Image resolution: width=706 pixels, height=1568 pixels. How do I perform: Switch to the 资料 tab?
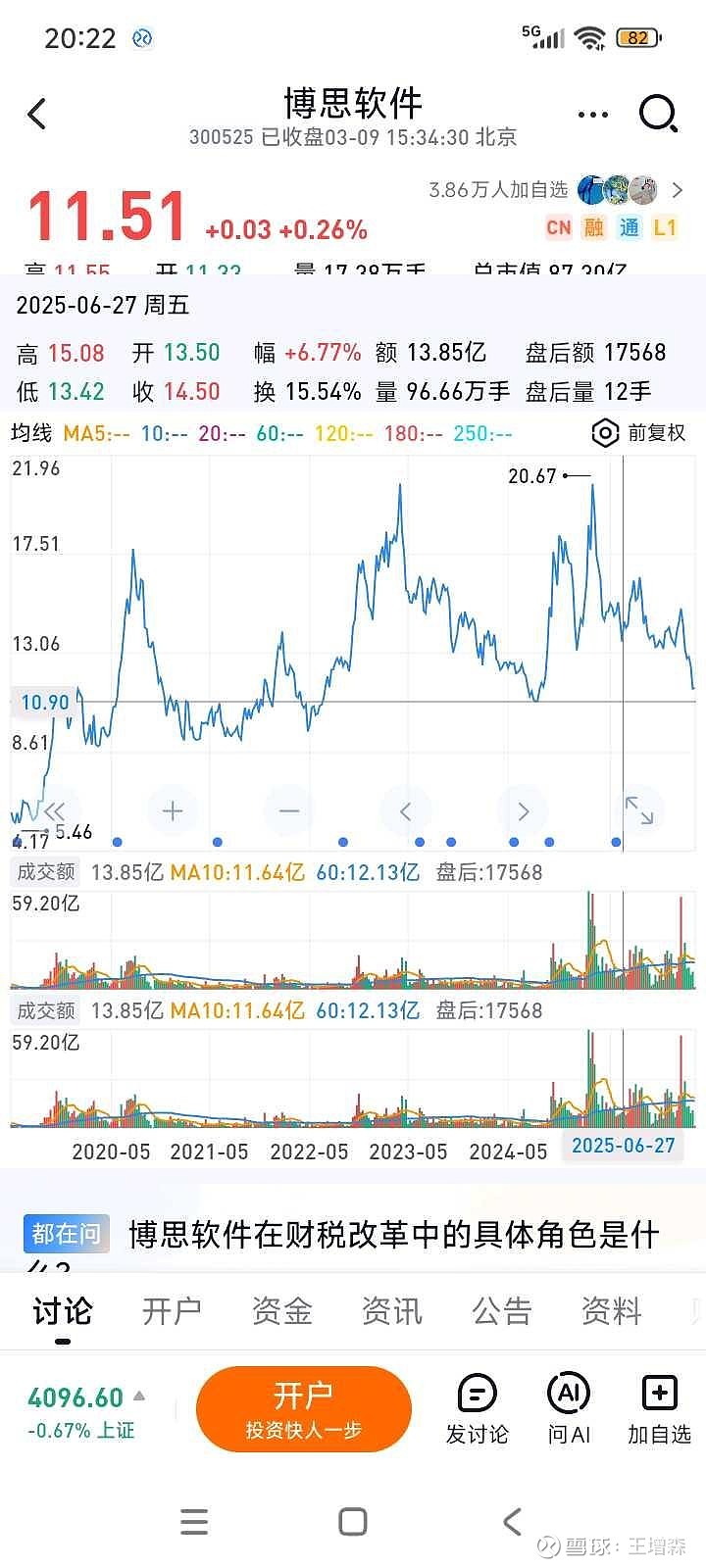611,1311
